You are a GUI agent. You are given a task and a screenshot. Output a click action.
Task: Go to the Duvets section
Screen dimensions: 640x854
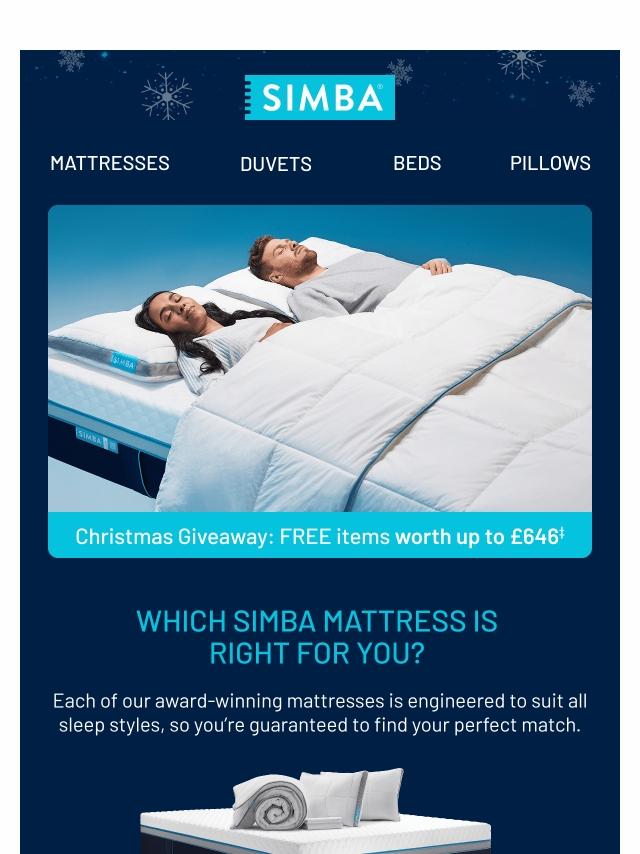(x=276, y=164)
